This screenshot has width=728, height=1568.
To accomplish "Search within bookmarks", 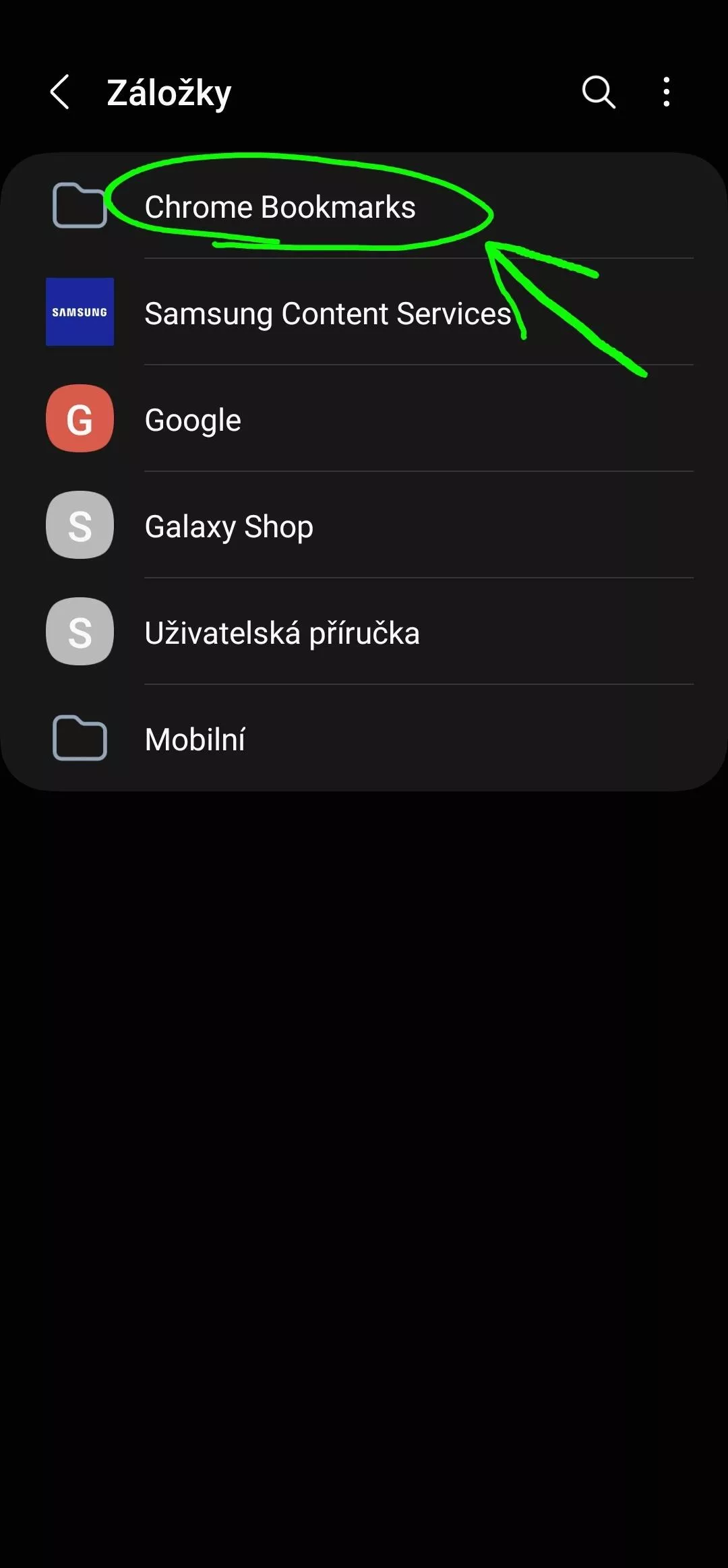I will tap(599, 92).
